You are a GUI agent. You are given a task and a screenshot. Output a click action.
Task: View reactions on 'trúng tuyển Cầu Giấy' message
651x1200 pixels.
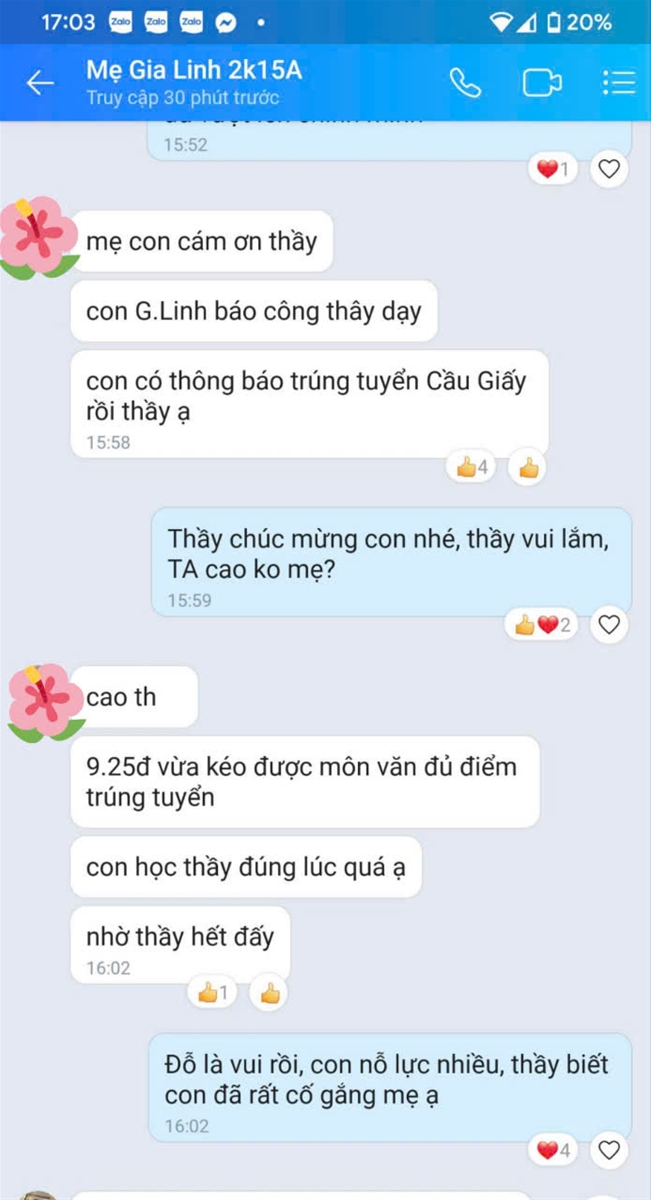coord(471,467)
